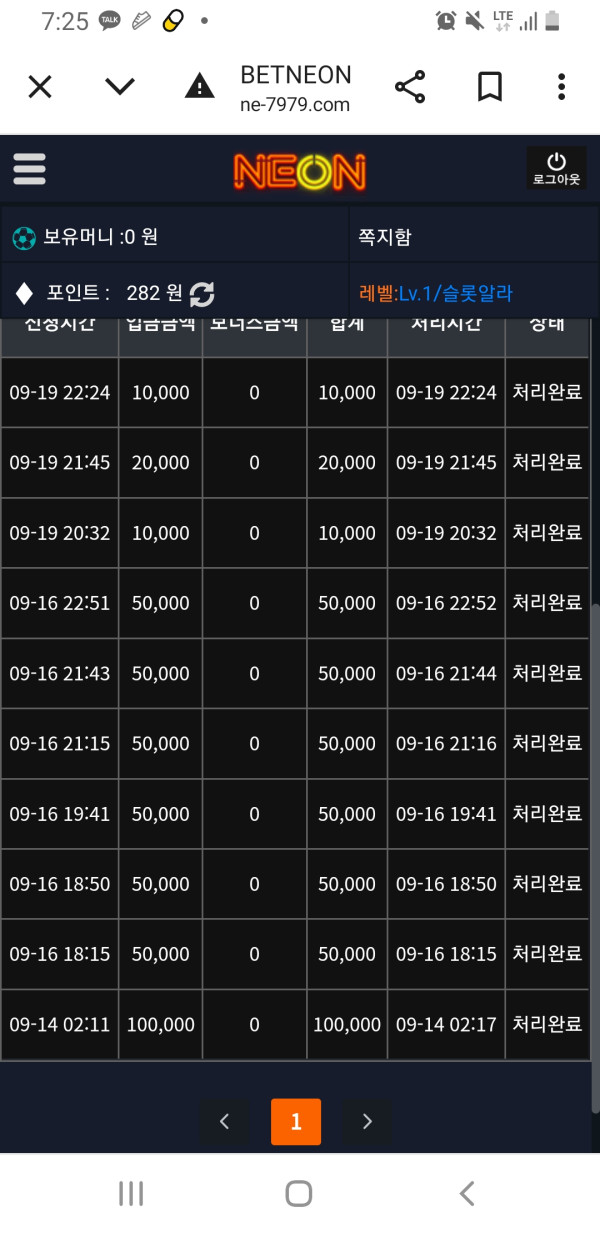This screenshot has width=600, height=1233.
Task: Share this page
Action: click(410, 88)
